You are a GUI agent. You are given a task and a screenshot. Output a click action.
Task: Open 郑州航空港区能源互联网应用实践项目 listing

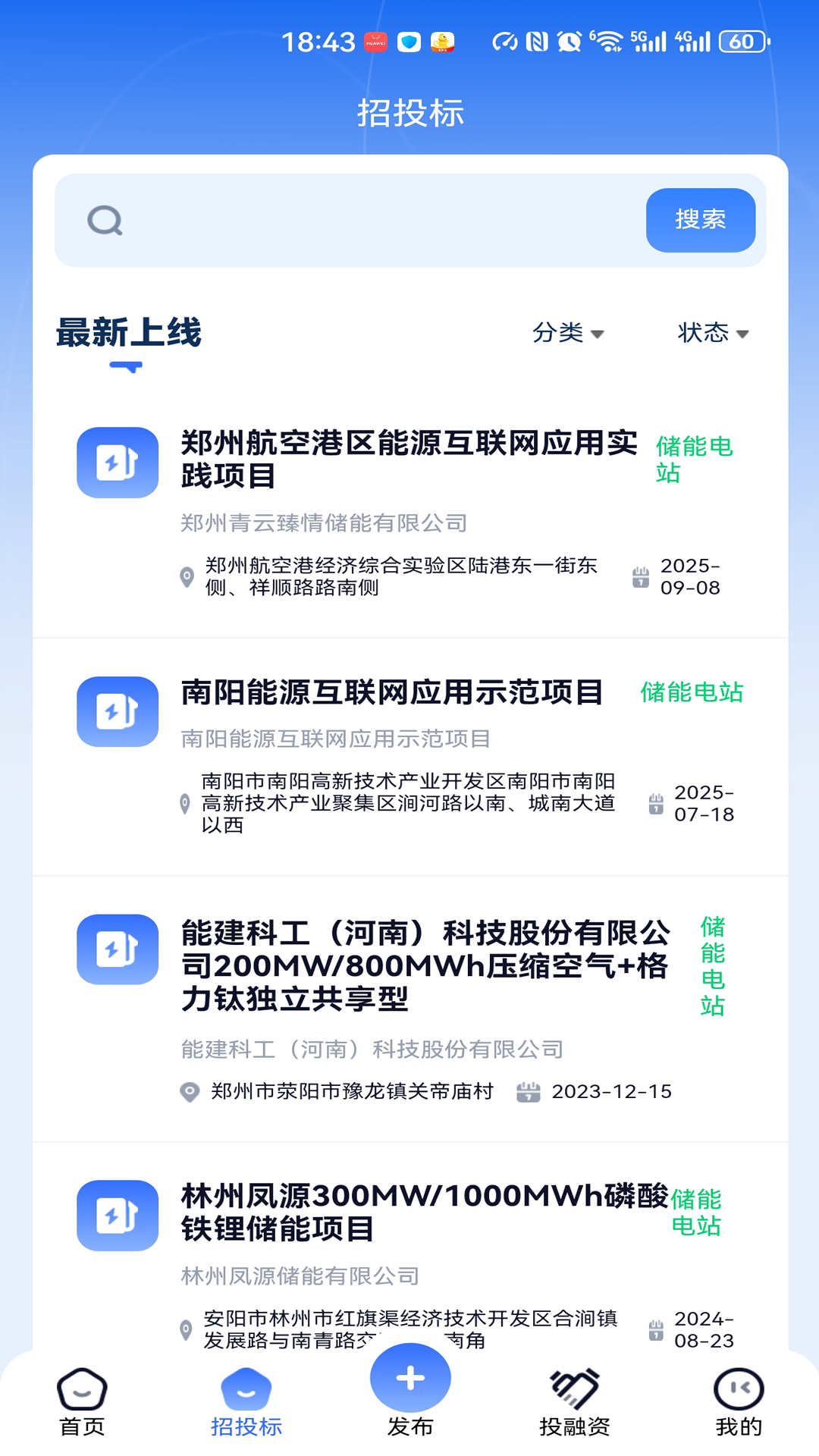pyautogui.click(x=408, y=460)
